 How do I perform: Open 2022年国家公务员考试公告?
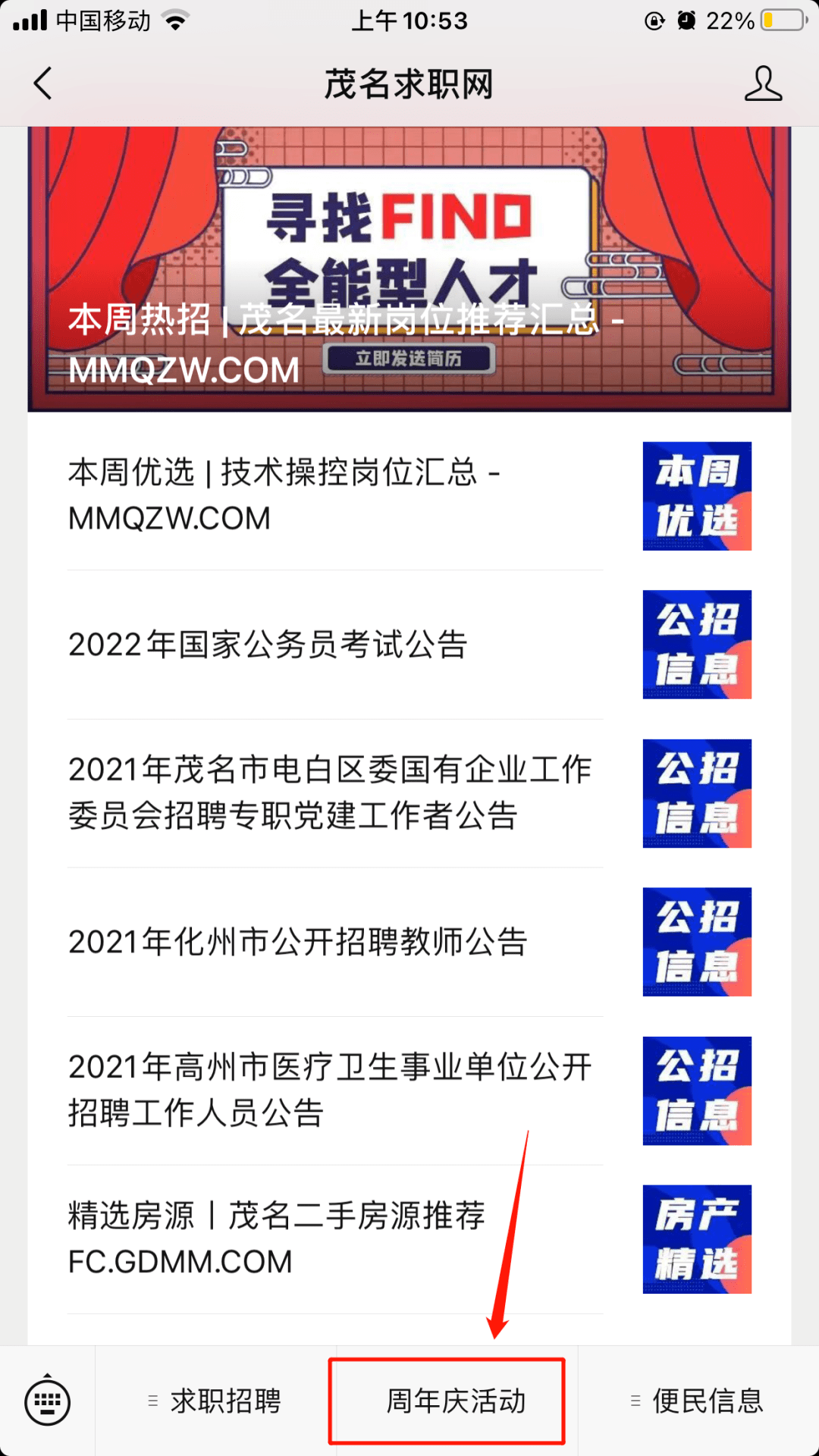(334, 645)
